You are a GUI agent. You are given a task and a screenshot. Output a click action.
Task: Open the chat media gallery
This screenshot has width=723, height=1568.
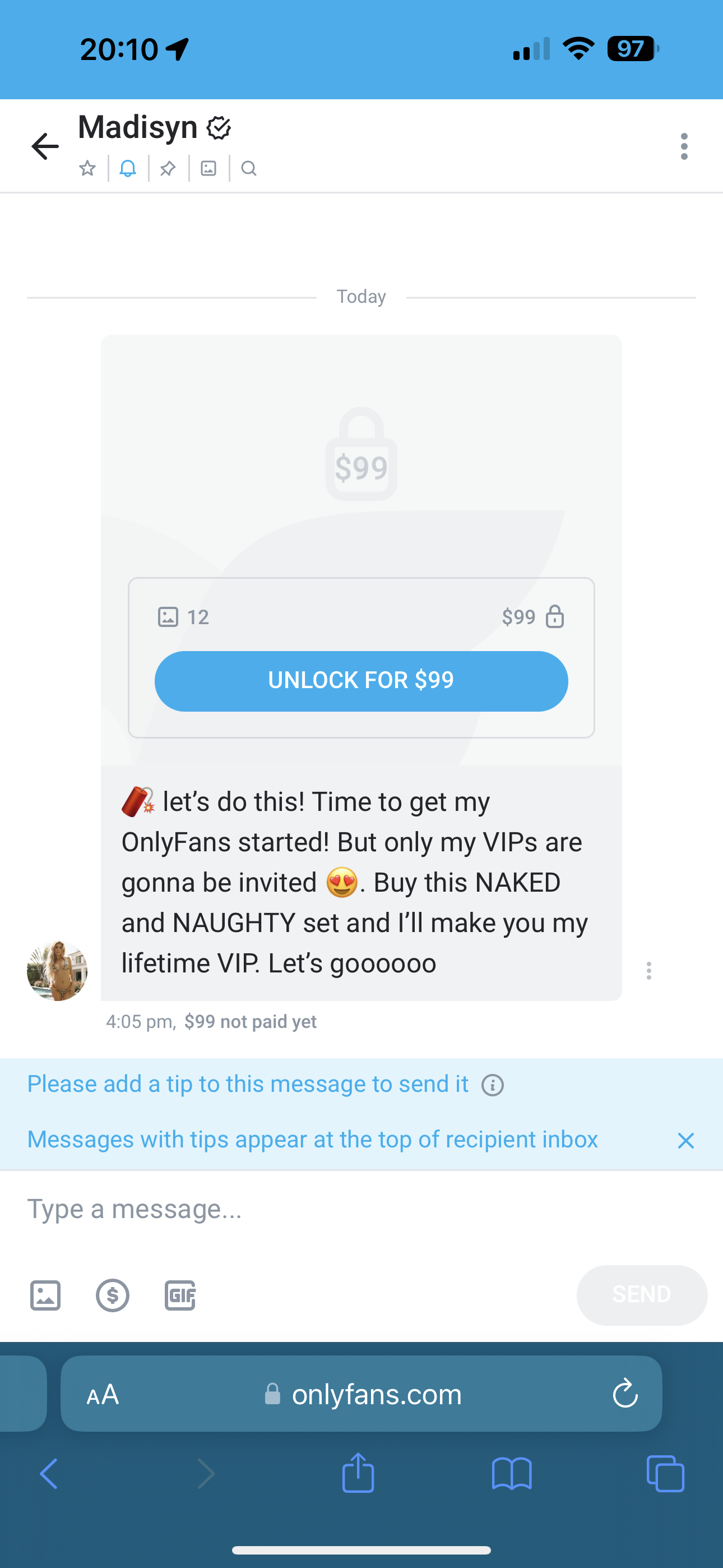coord(208,168)
